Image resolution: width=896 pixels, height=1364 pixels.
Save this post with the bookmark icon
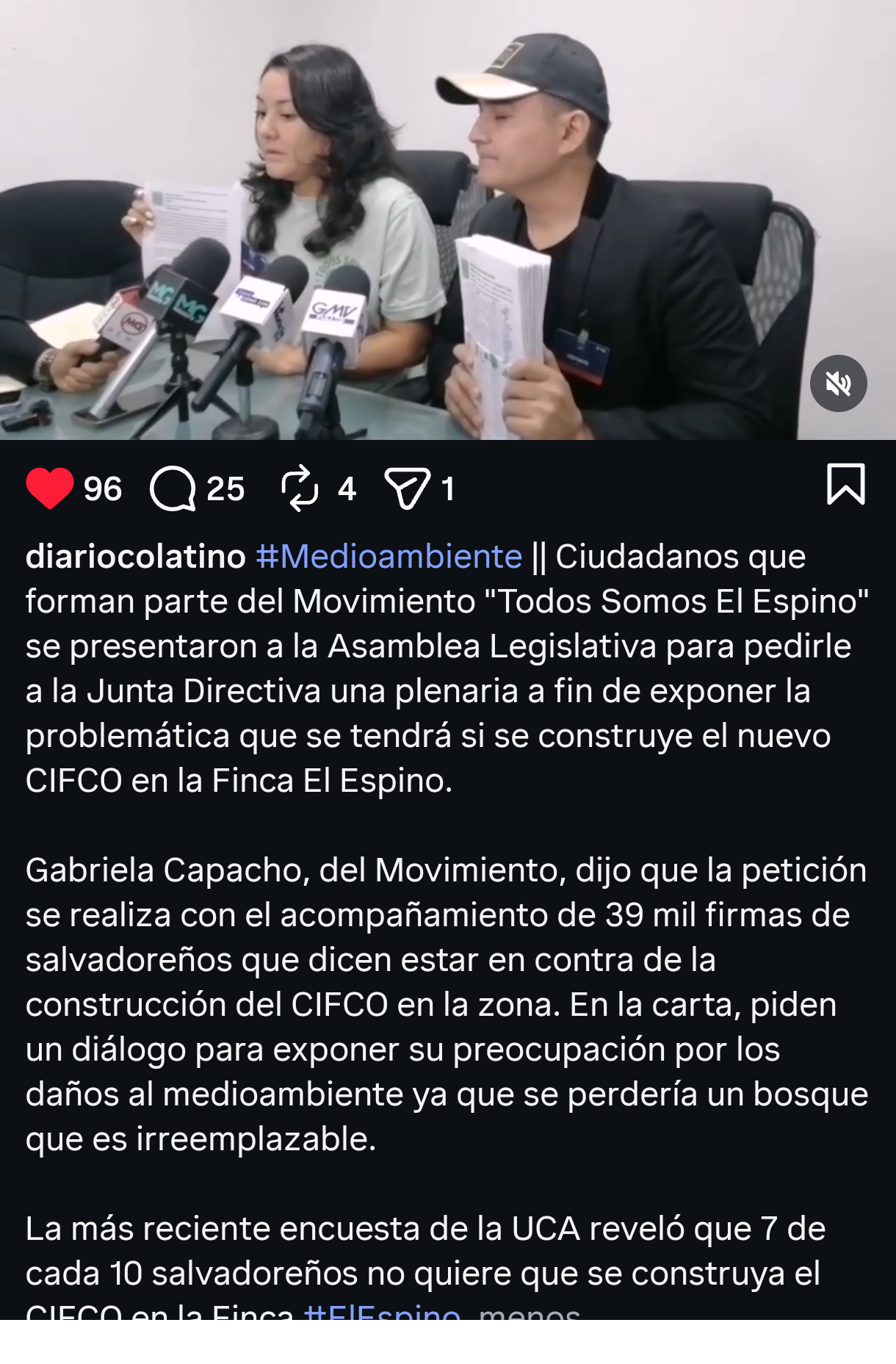tap(845, 484)
